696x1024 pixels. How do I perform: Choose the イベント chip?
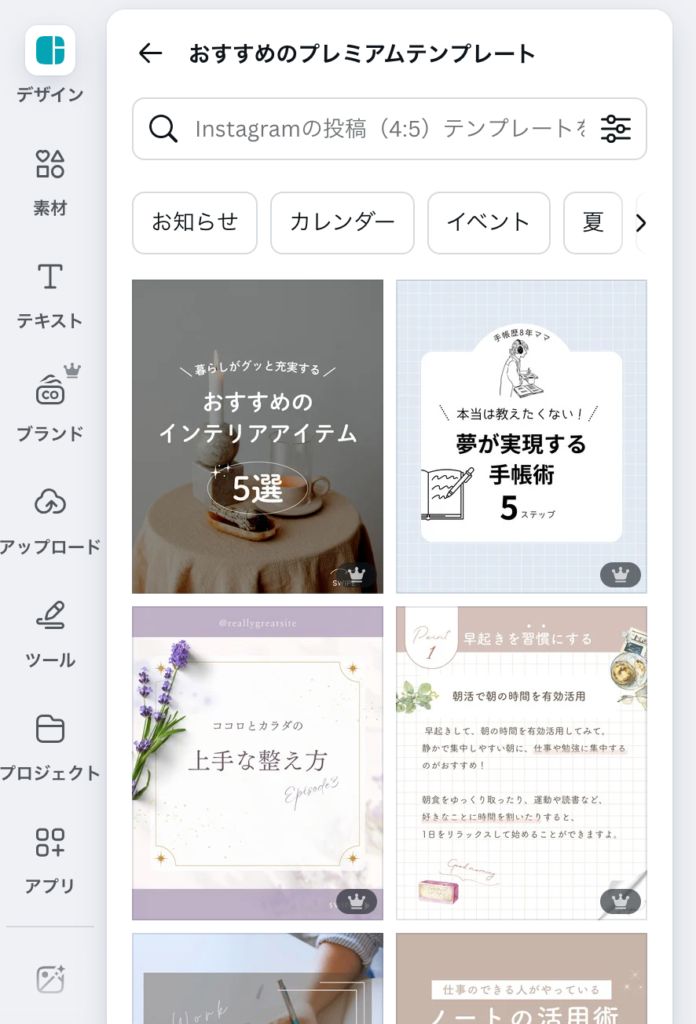(x=488, y=222)
